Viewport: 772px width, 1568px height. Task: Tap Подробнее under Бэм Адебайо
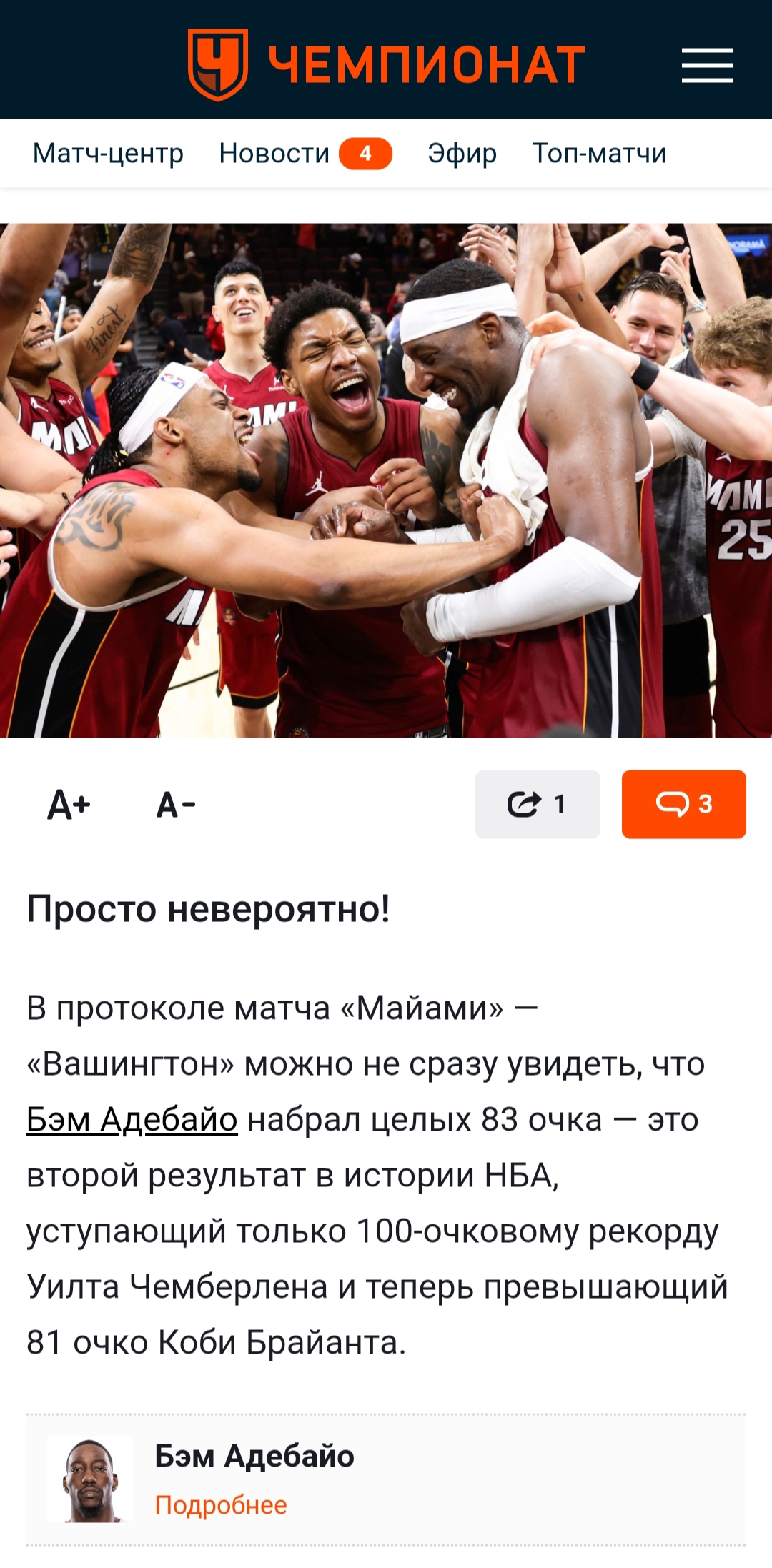pos(221,1504)
